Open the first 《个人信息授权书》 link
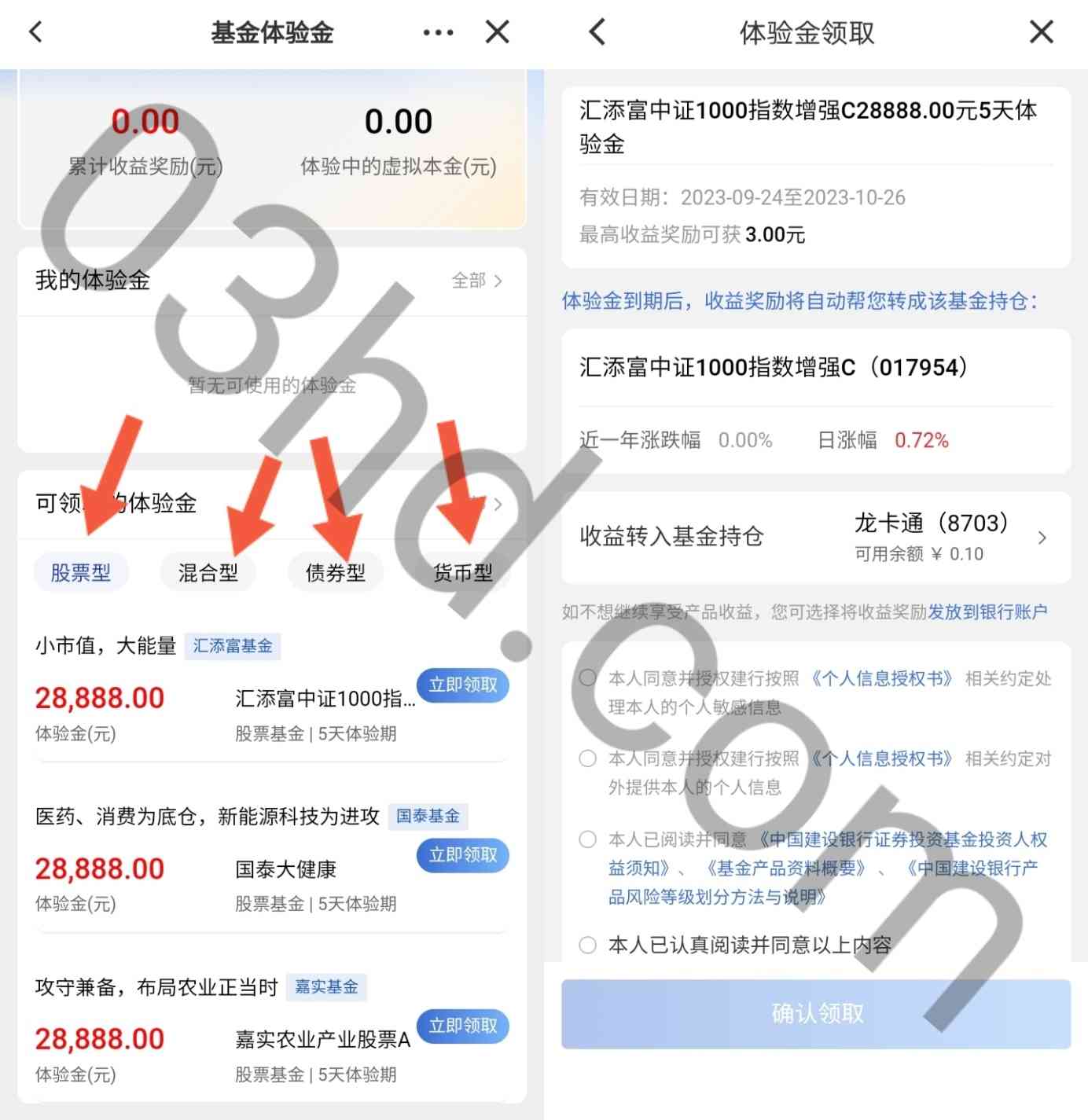The height and width of the screenshot is (1120, 1088). [882, 678]
